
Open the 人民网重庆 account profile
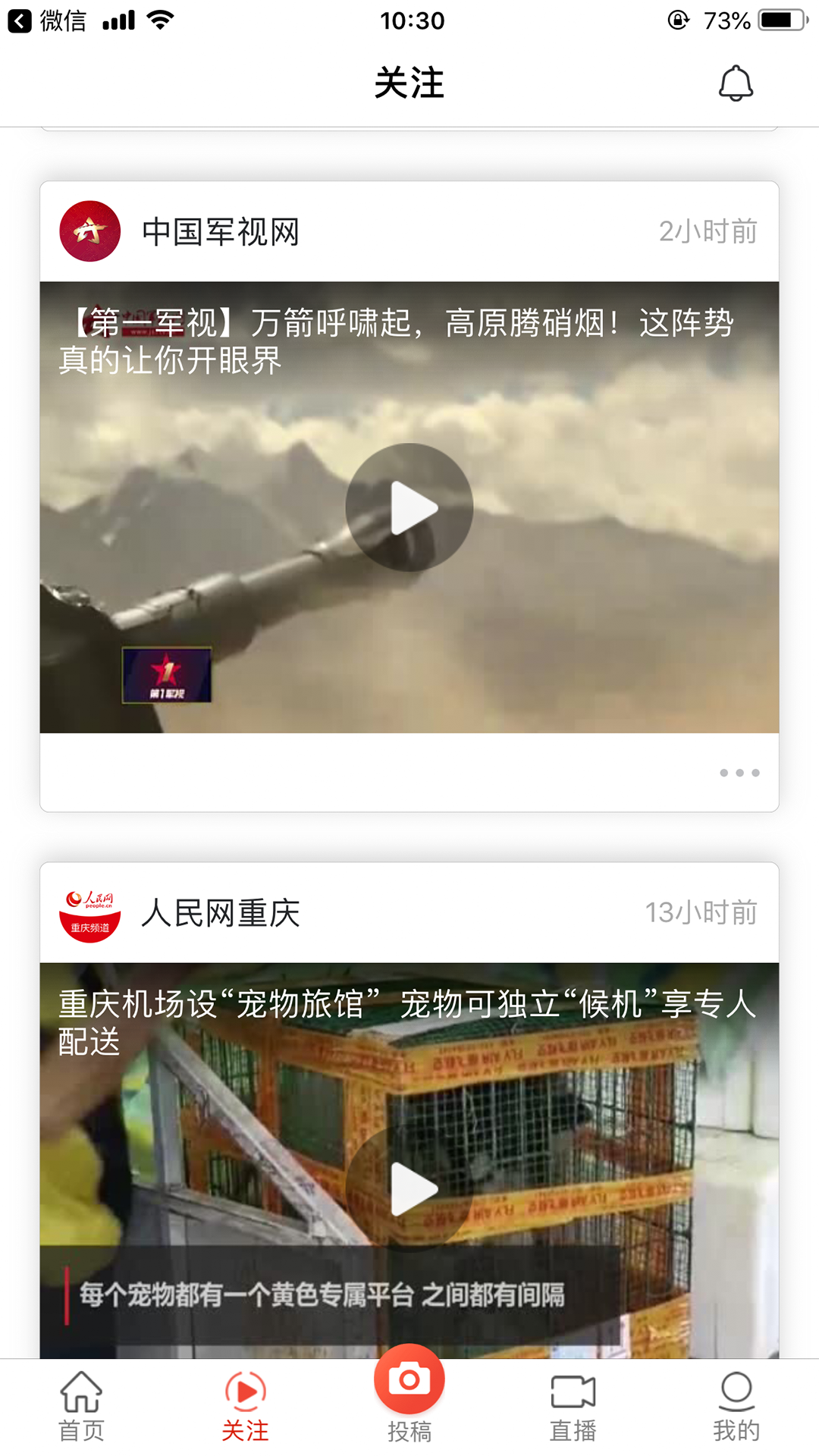tap(220, 912)
